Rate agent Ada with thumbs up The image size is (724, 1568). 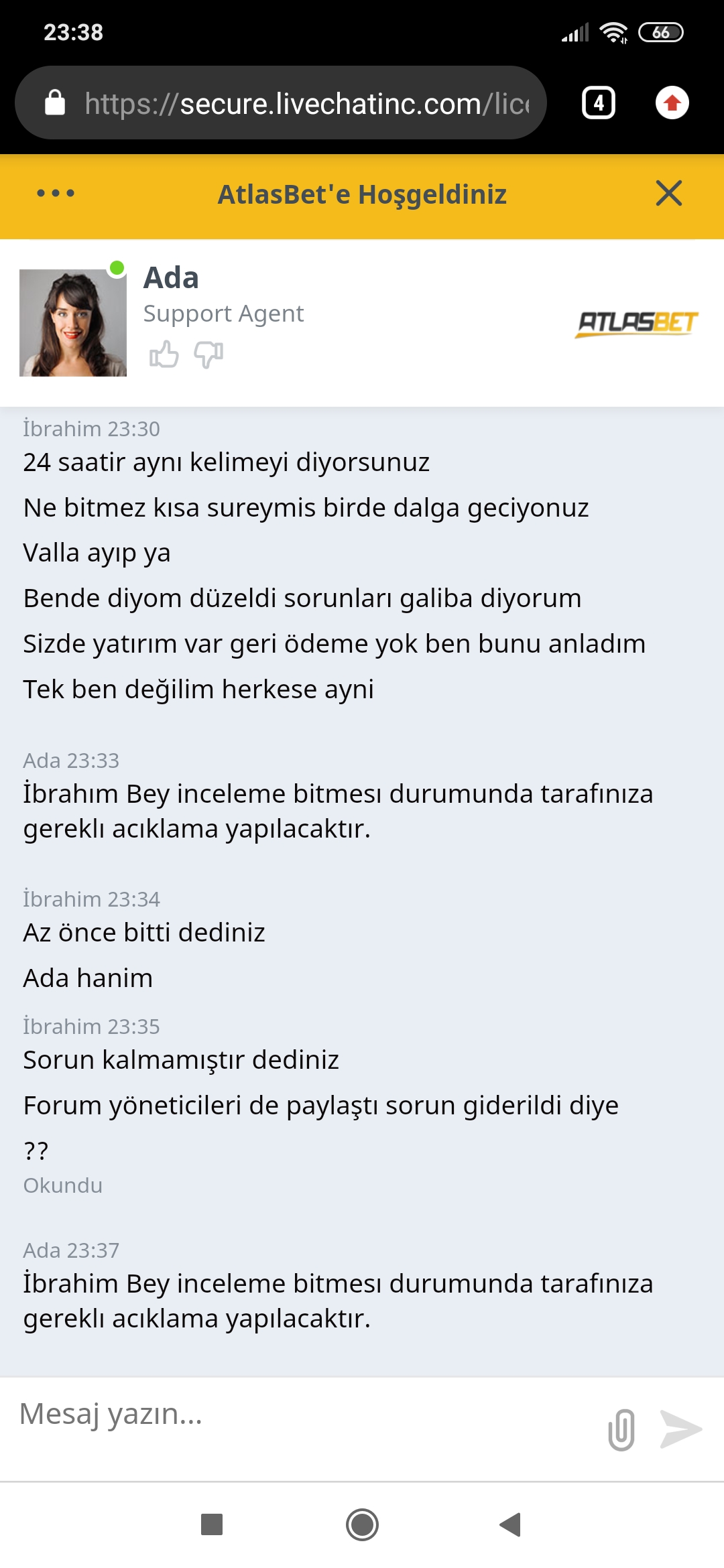click(x=164, y=354)
